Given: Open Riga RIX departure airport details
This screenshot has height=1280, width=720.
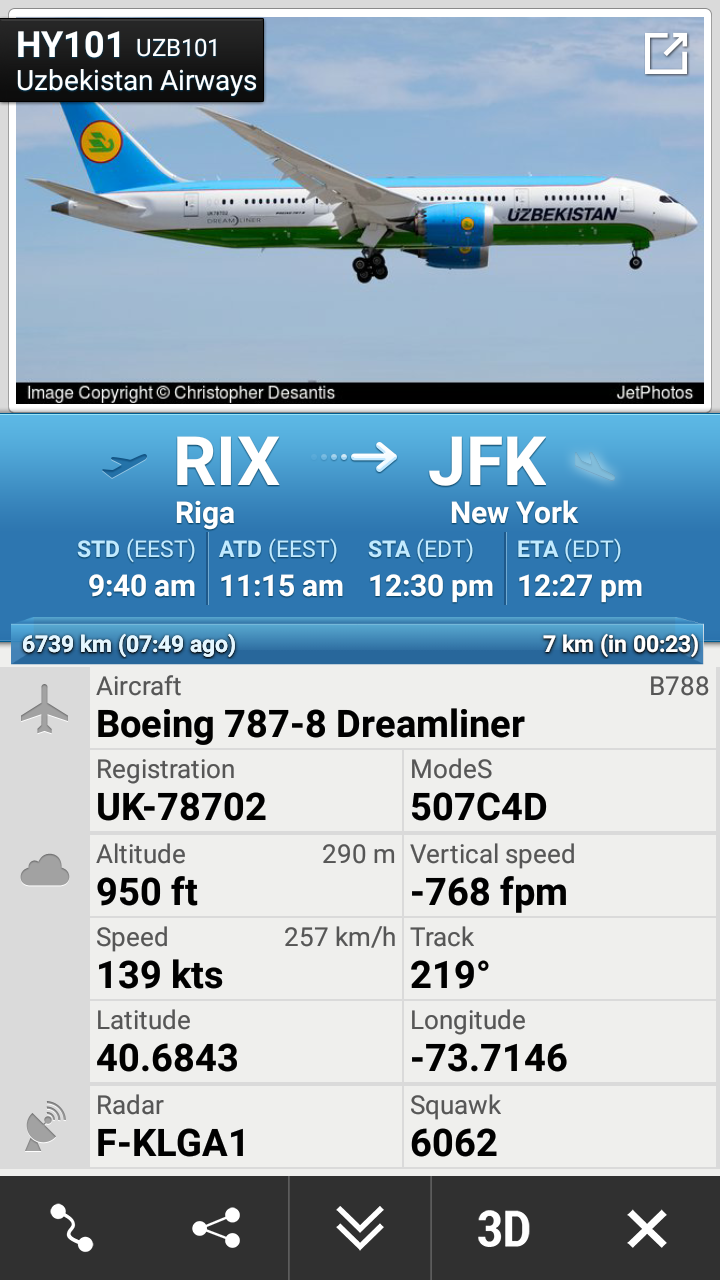Looking at the screenshot, I should click(225, 480).
